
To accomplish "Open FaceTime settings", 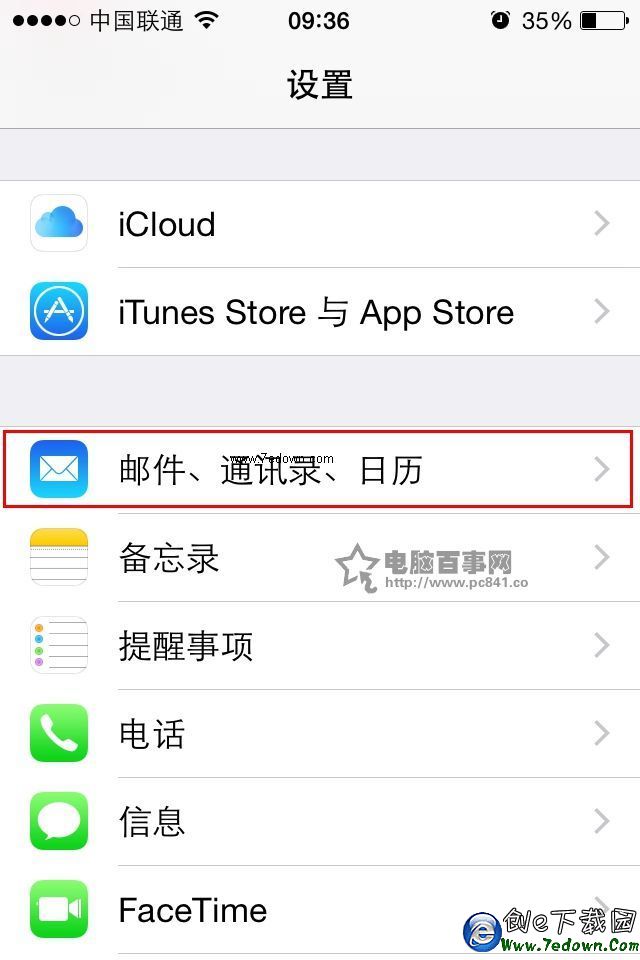I will [x=320, y=909].
